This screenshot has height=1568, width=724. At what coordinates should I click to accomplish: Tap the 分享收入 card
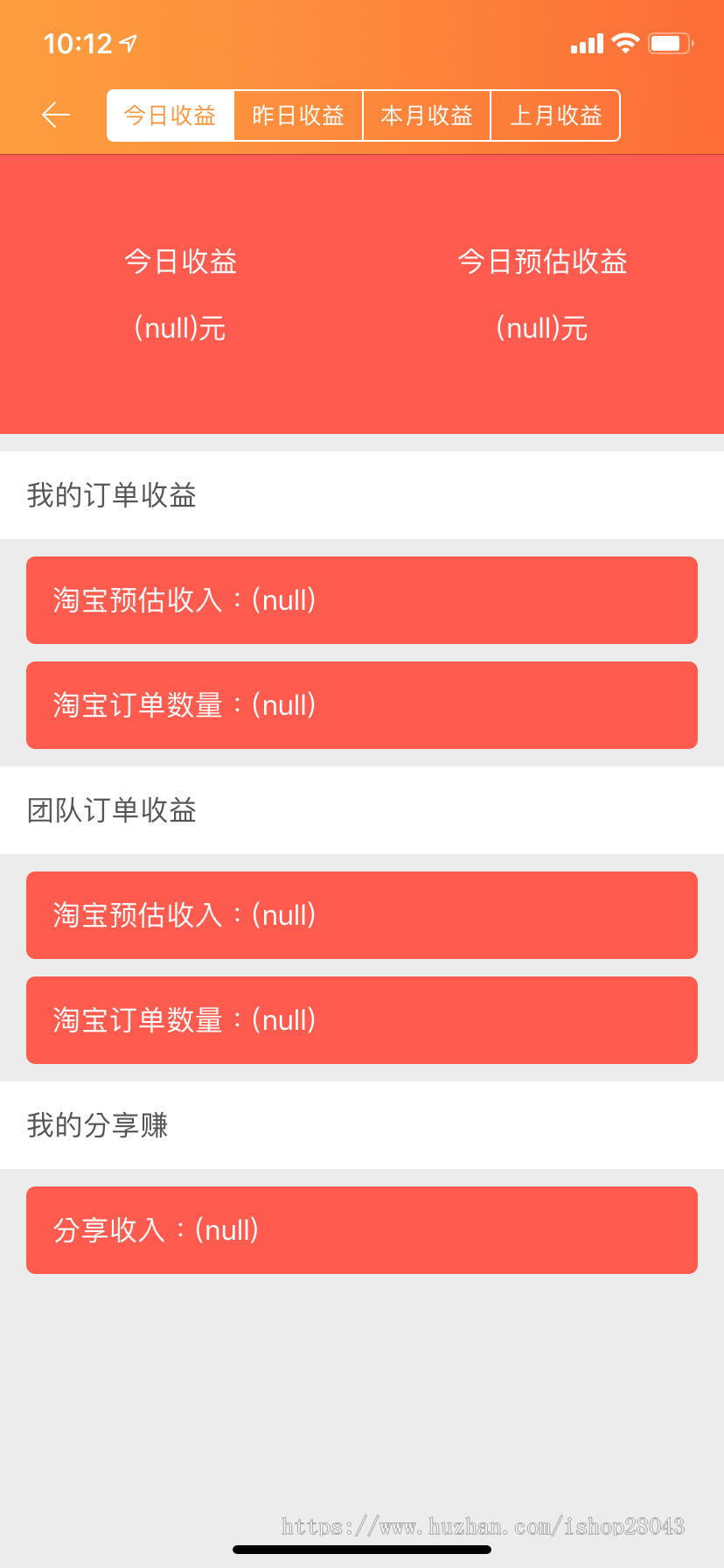pos(362,1230)
